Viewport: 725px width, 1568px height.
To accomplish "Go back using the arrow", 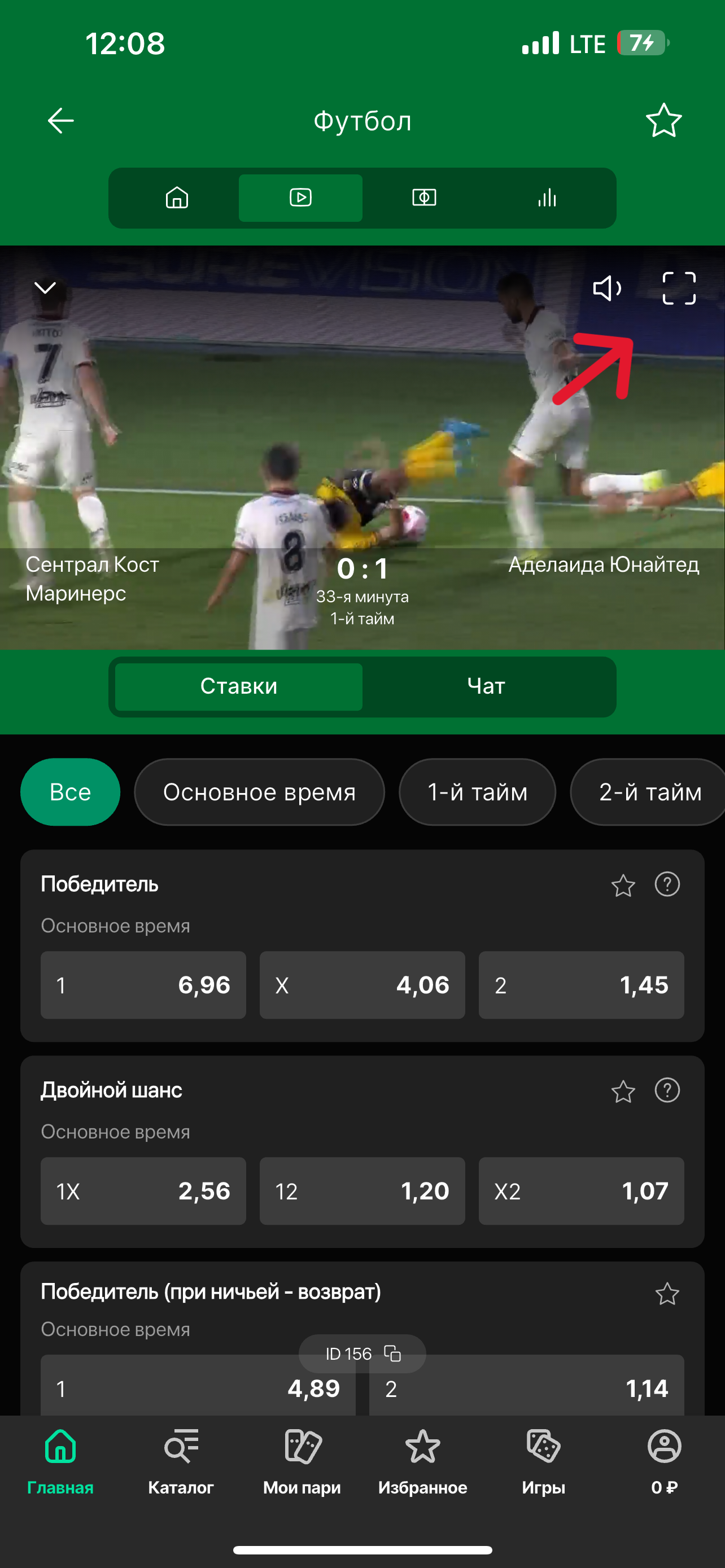I will click(x=61, y=121).
